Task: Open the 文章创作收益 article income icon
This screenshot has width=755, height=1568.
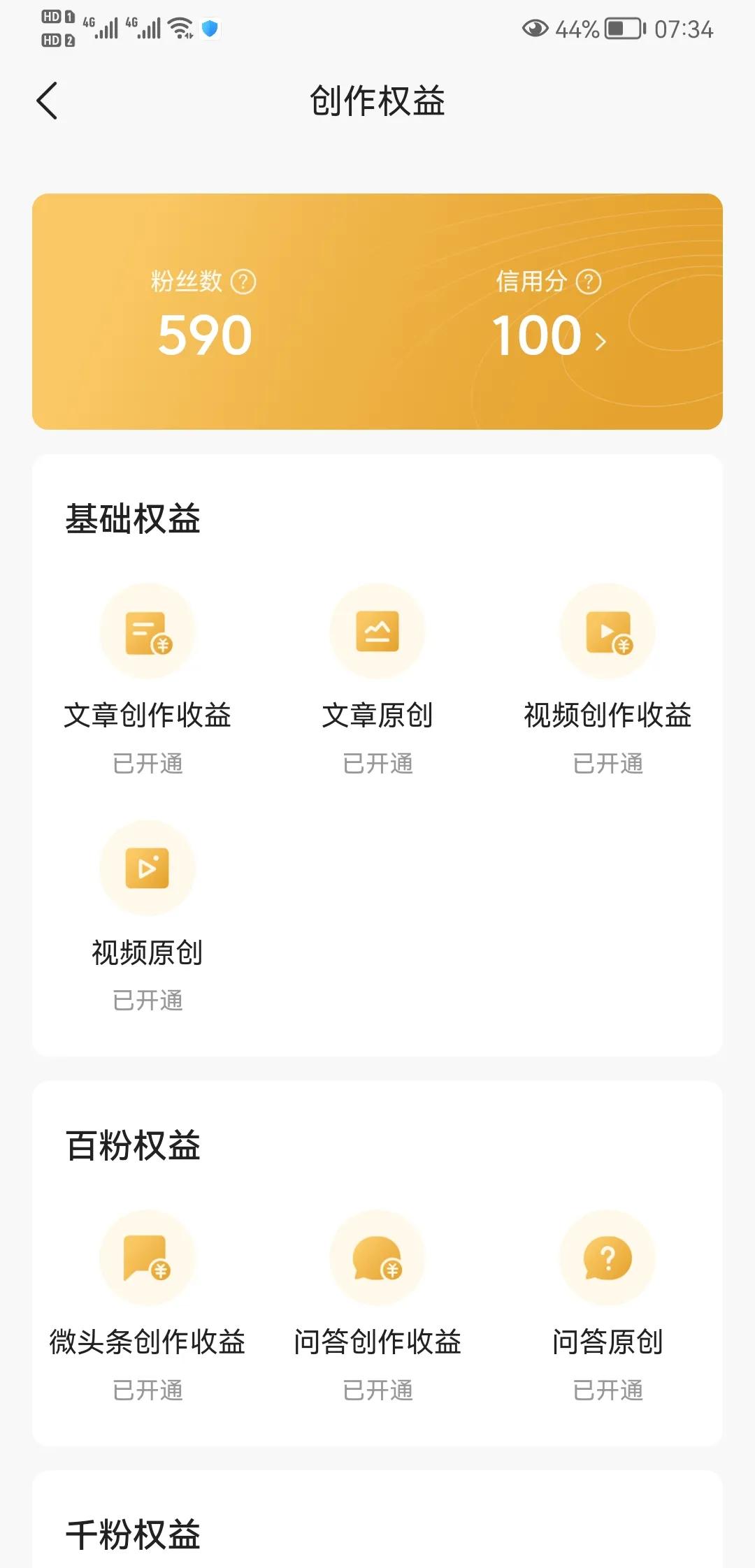Action: tap(147, 630)
